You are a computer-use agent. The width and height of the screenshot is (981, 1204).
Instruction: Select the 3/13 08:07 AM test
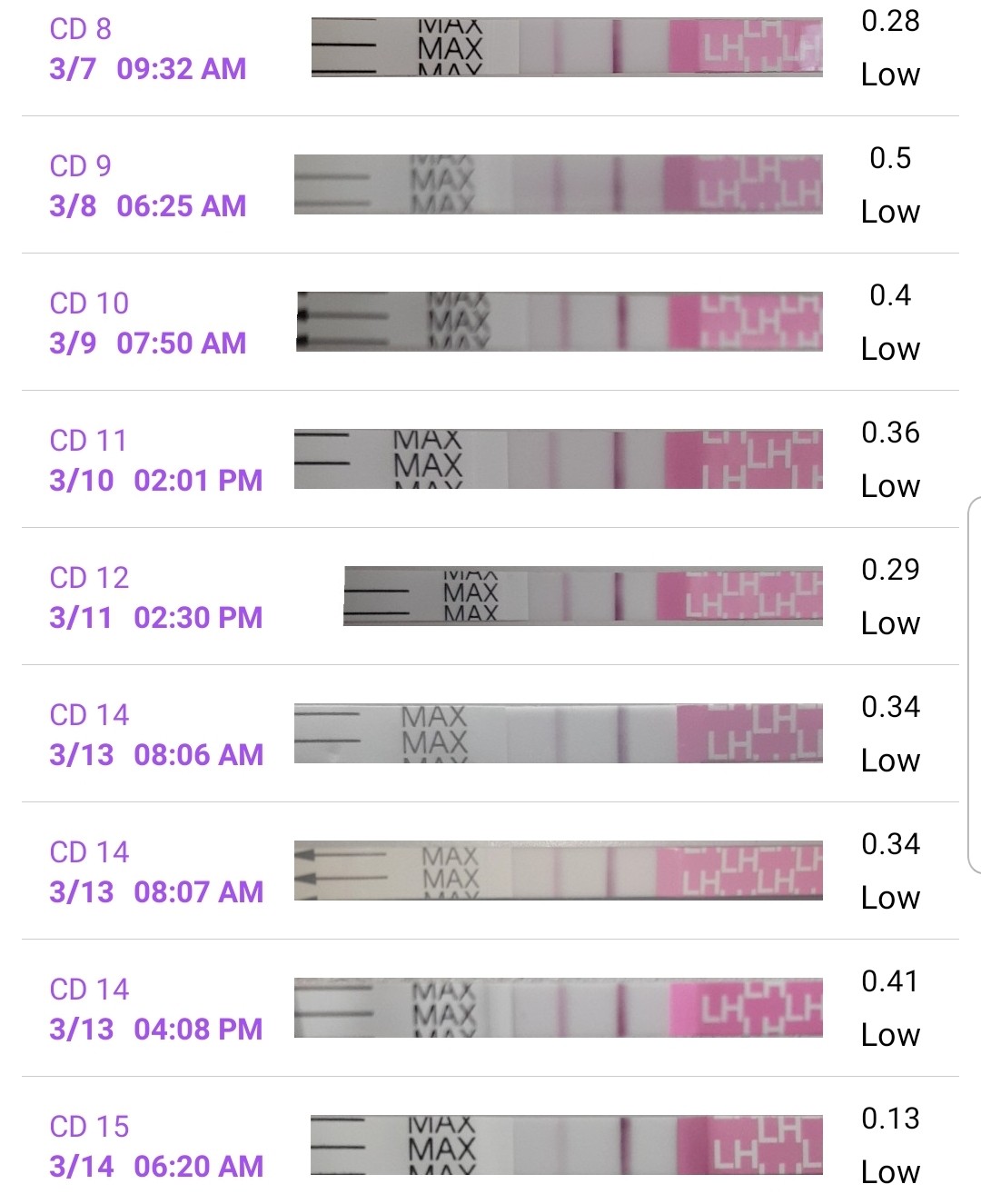coord(490,871)
